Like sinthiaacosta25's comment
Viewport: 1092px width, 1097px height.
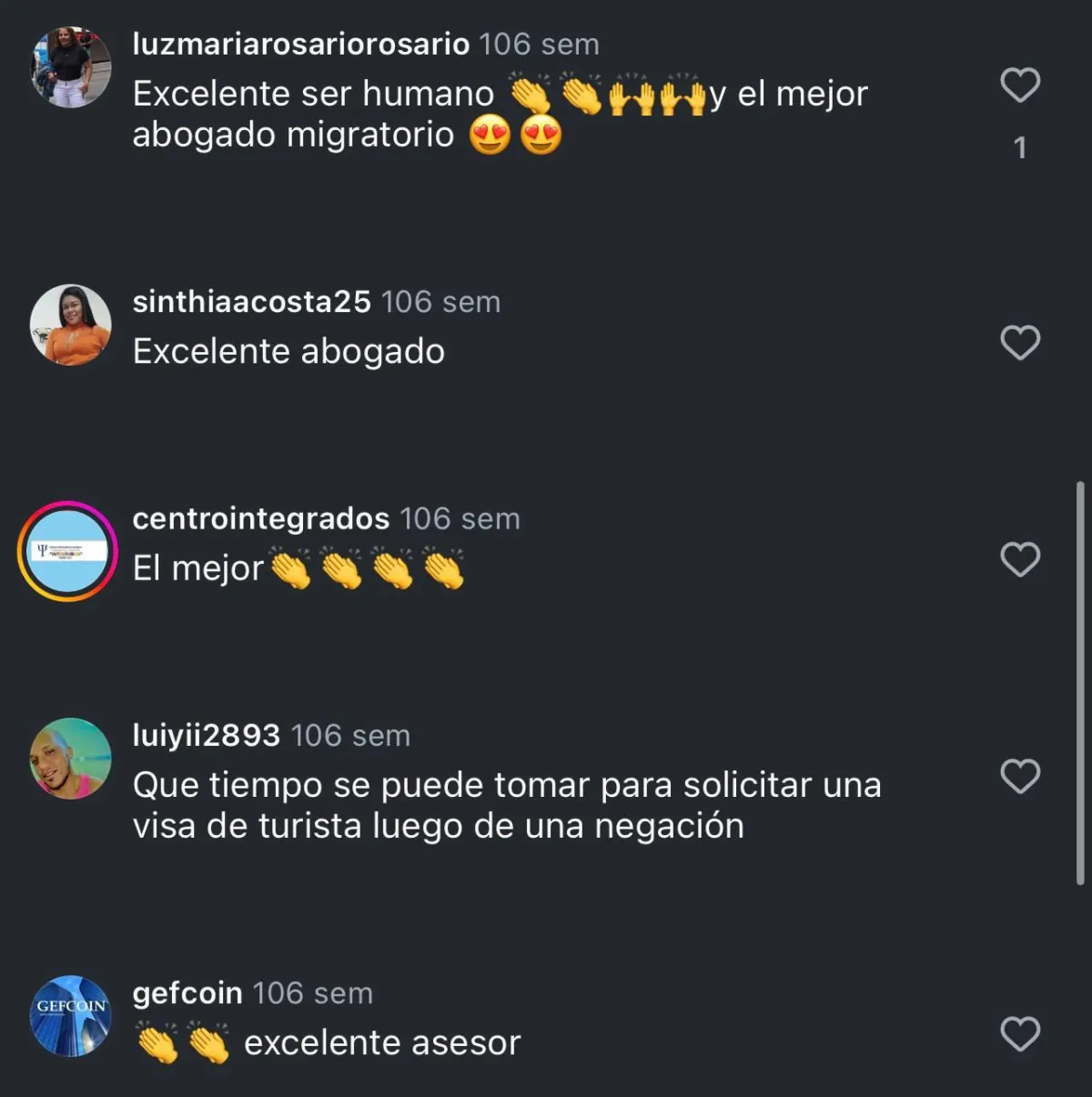pyautogui.click(x=1019, y=343)
